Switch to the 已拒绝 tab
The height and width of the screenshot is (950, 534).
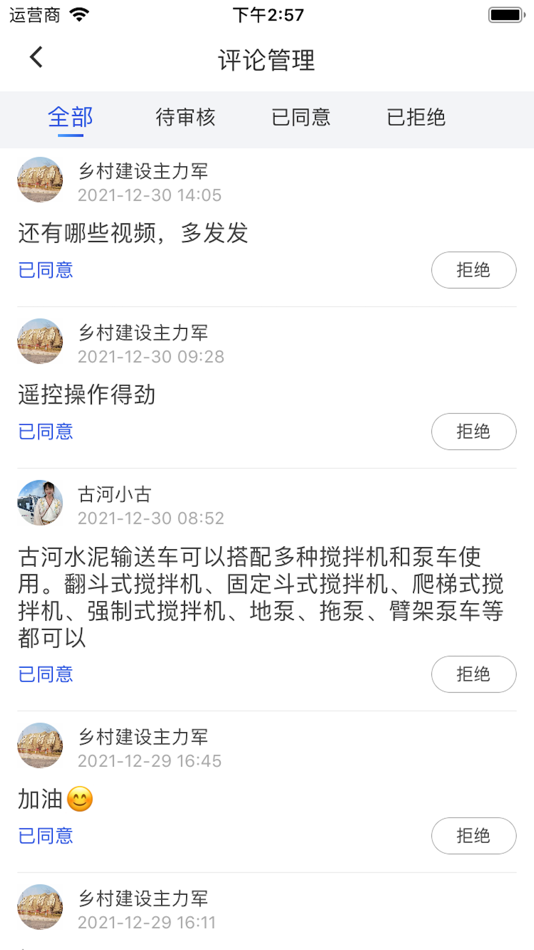(416, 117)
